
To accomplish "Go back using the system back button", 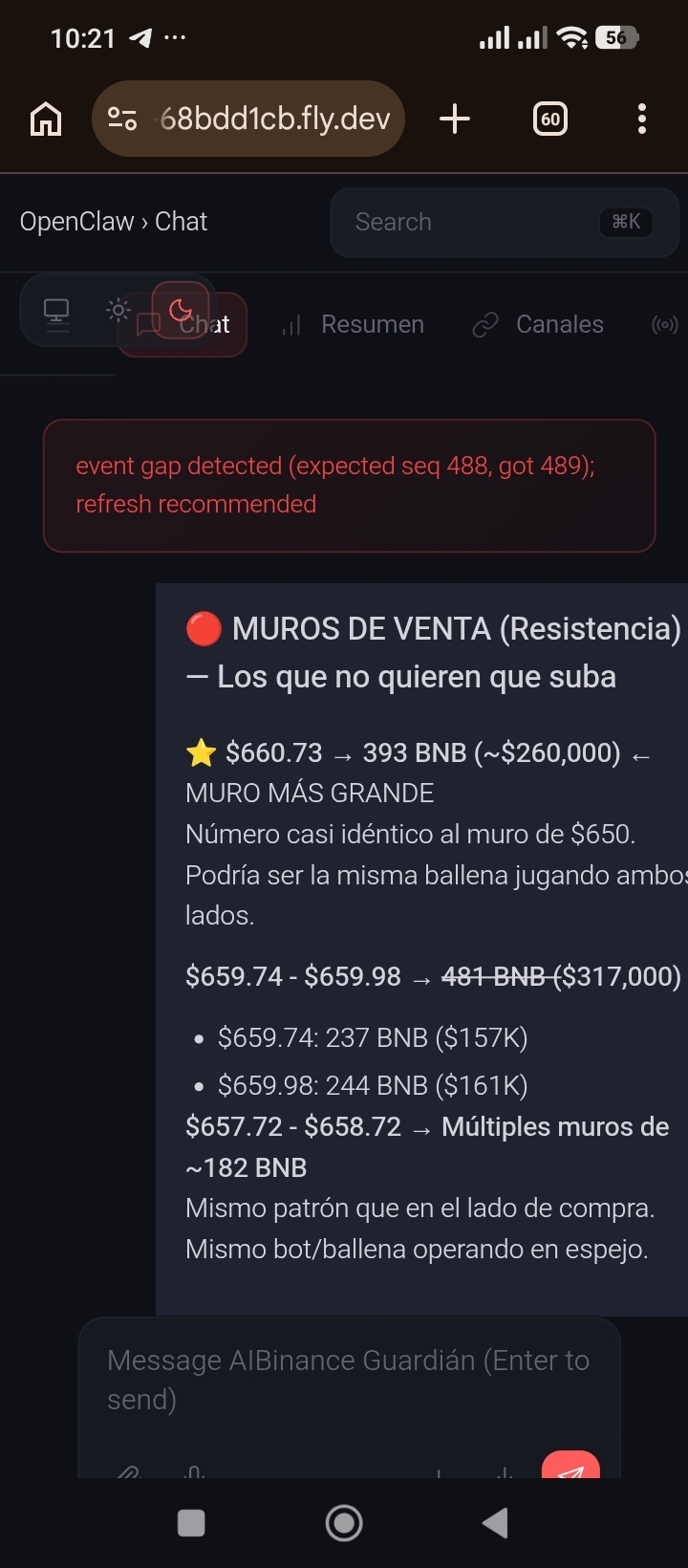I will coord(495,1523).
